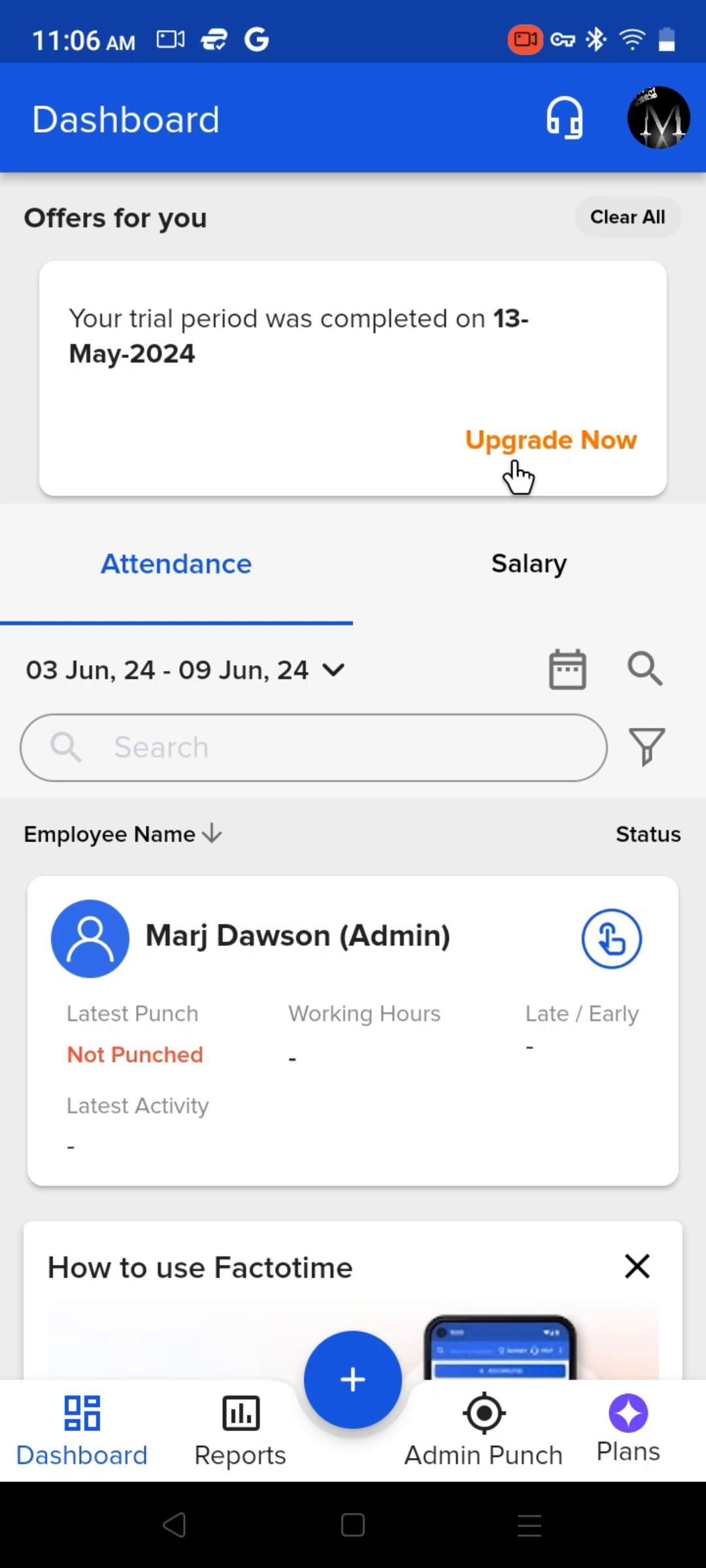Screen dimensions: 706x1568
Task: Open the filter funnel icon
Action: click(x=647, y=747)
